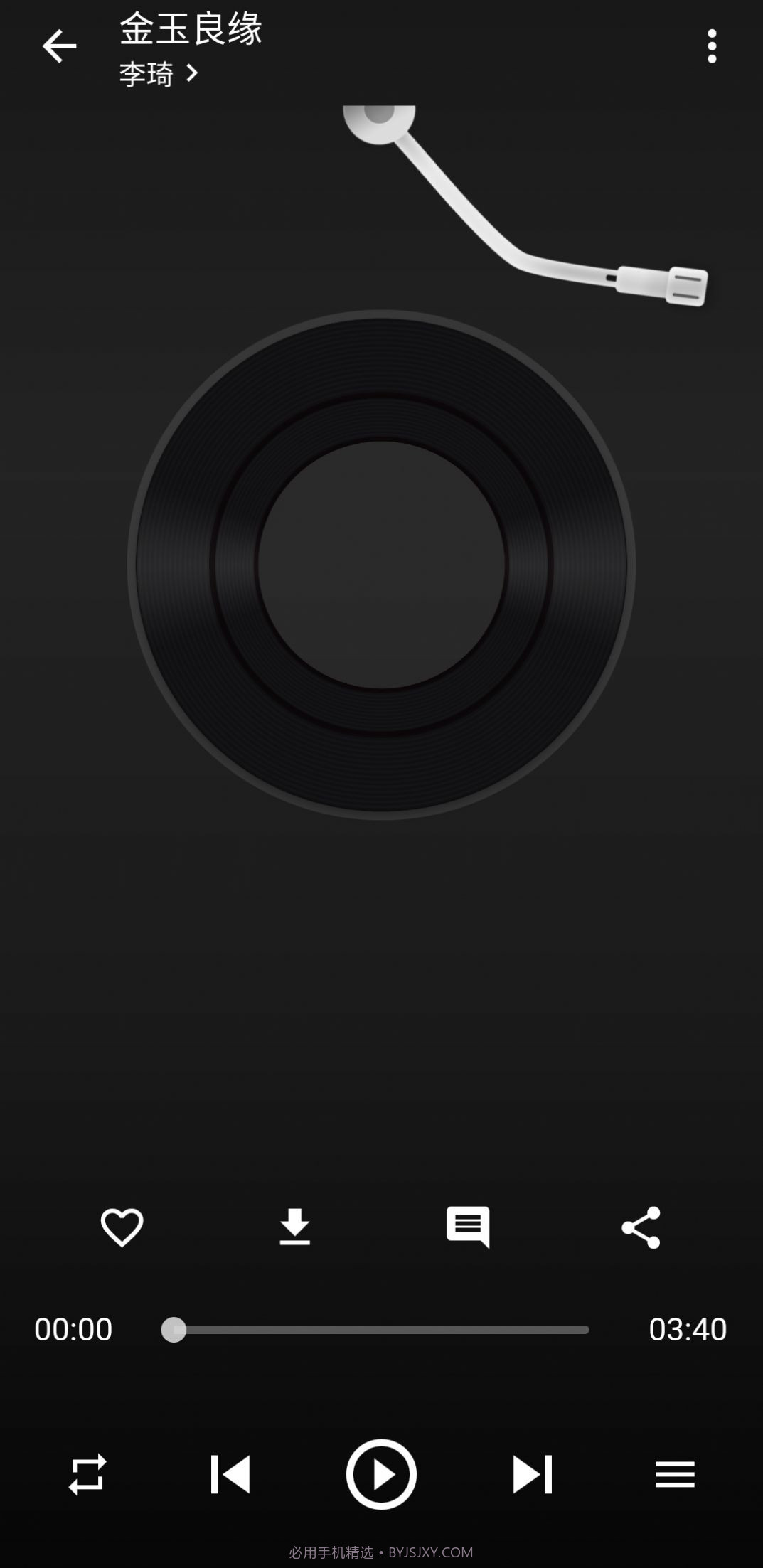Play the song

[381, 1474]
